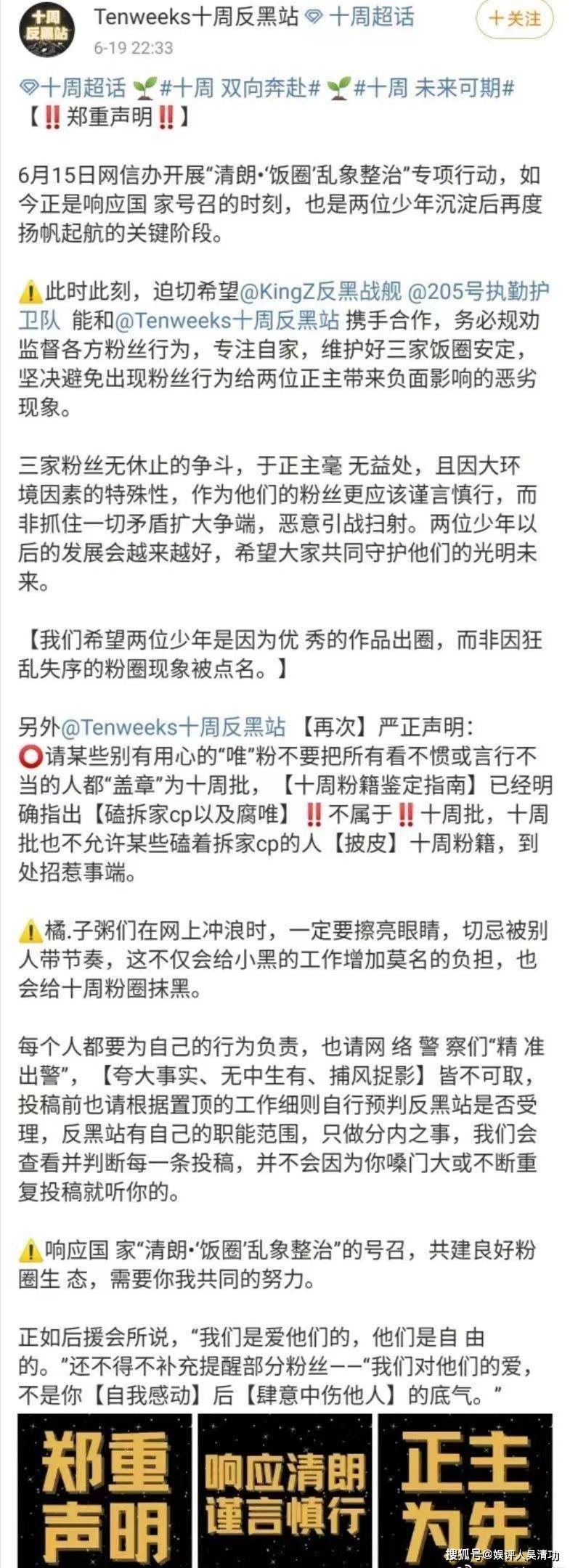Screen dimensions: 570x1568
Task: Open the #十周 双向奔赴# hashtag
Action: 240,88
